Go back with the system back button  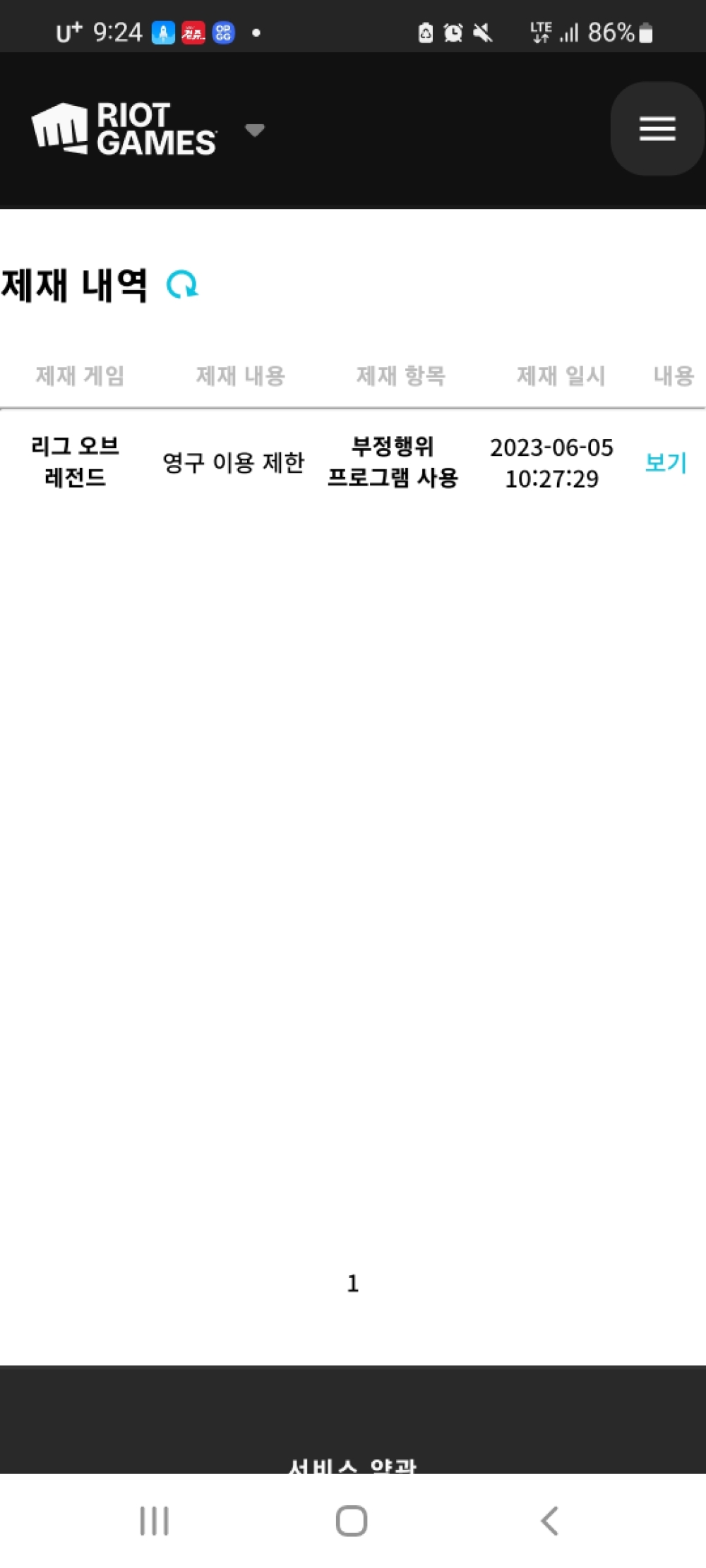[549, 1521]
